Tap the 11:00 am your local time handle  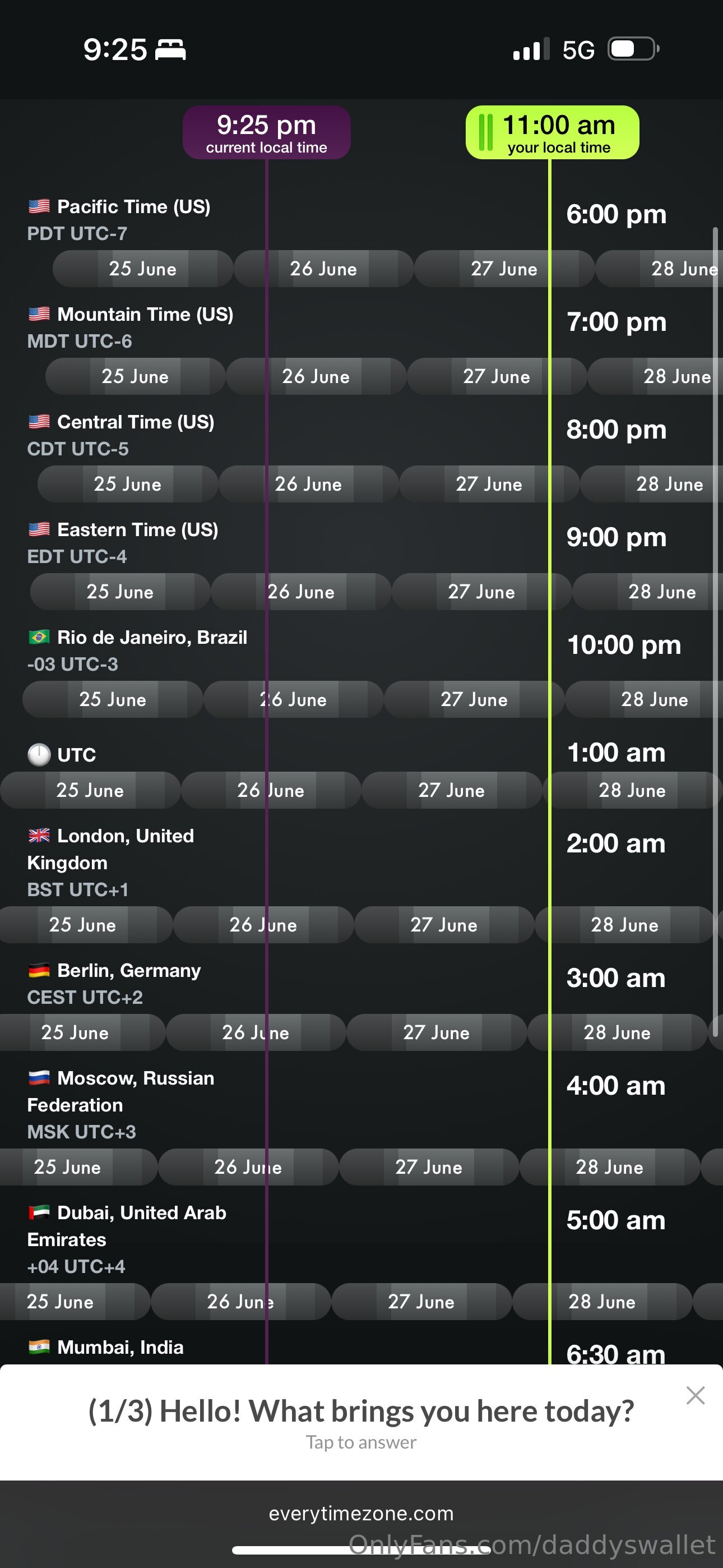pos(551,133)
